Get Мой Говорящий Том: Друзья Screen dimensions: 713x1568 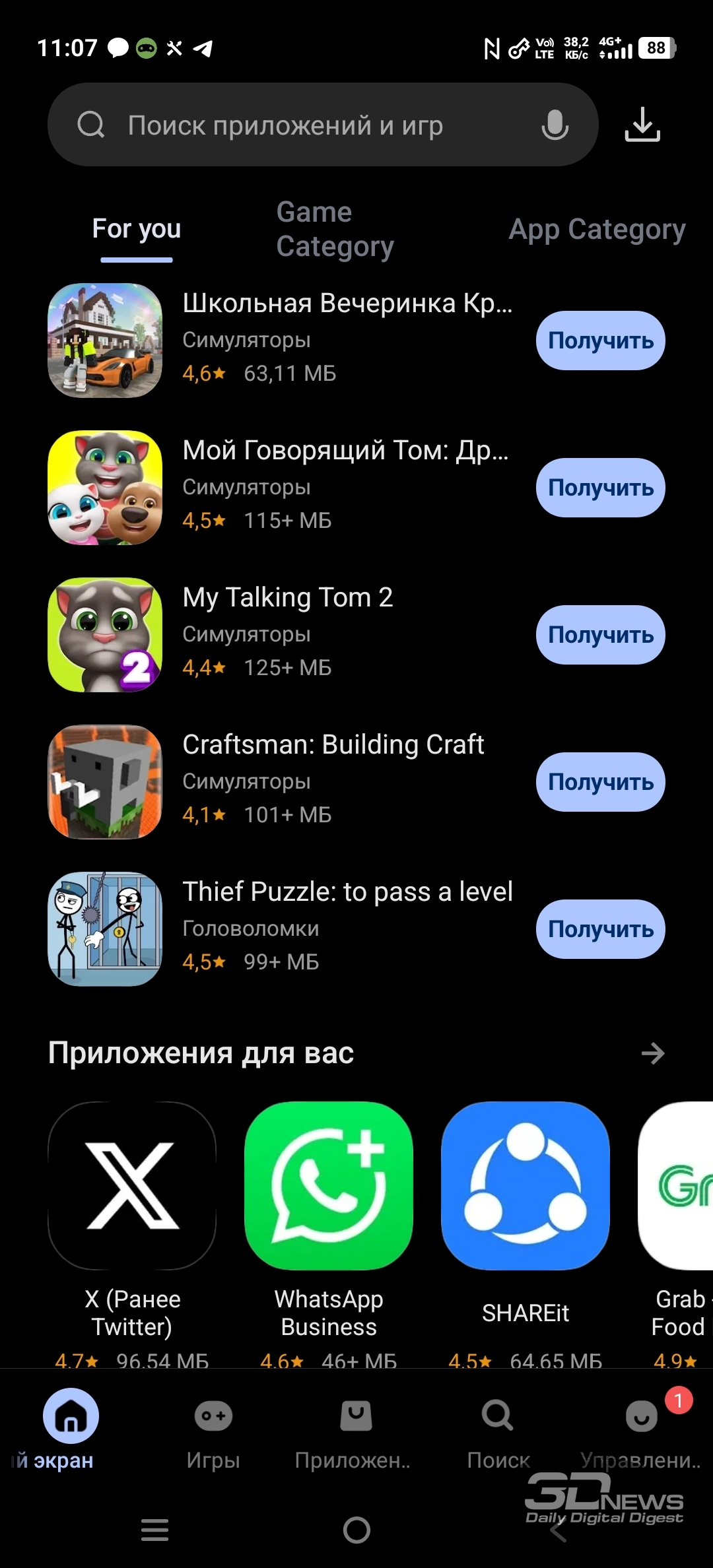[600, 488]
